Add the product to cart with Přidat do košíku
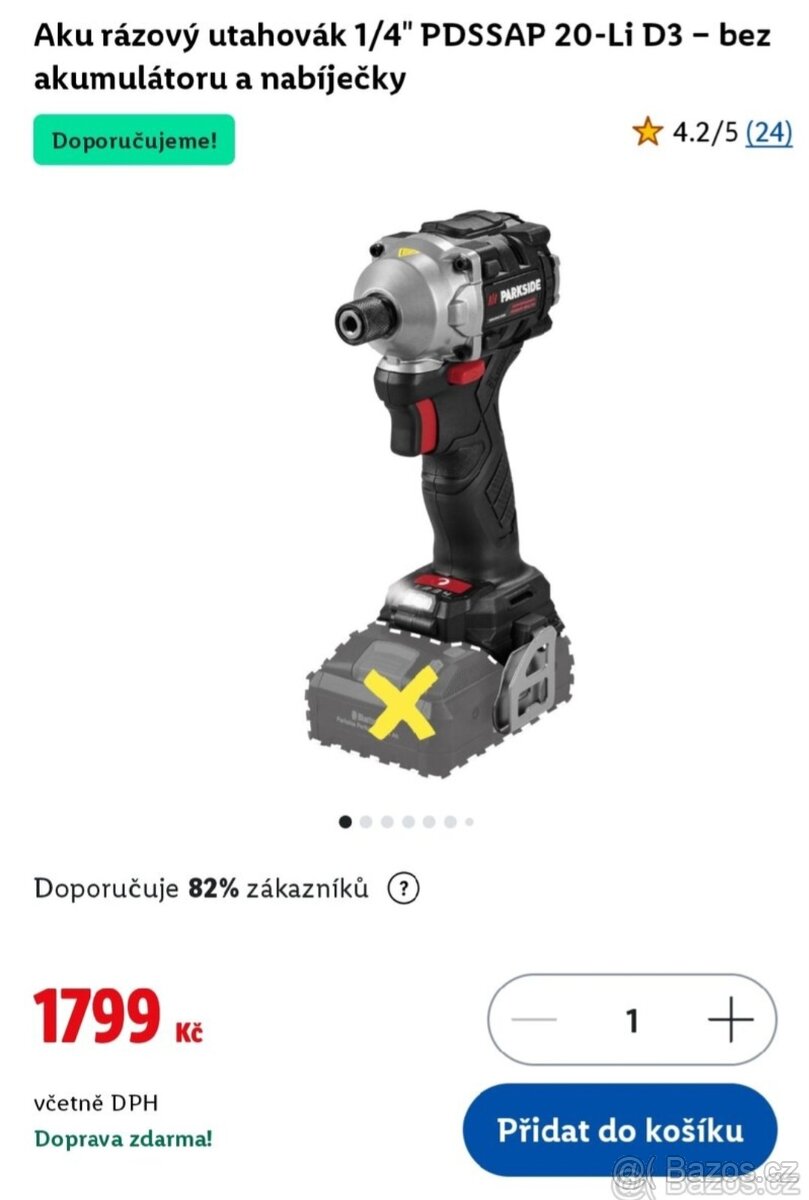The width and height of the screenshot is (809, 1200). pyautogui.click(x=620, y=1130)
